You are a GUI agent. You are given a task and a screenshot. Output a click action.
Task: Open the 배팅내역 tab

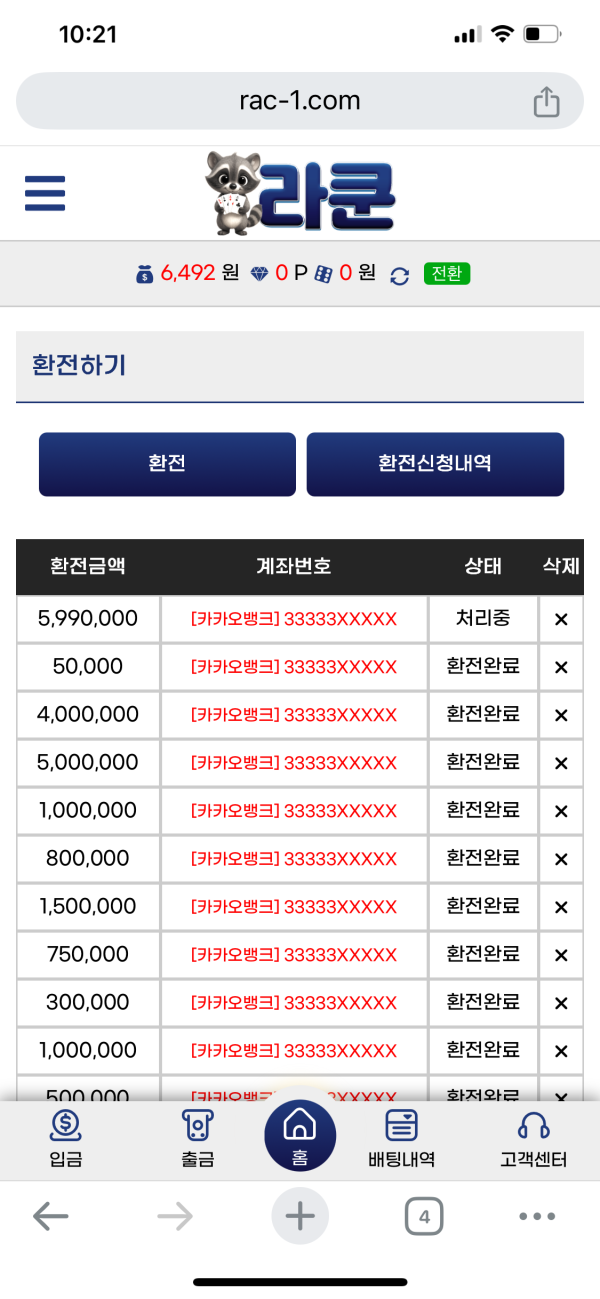[x=401, y=1139]
